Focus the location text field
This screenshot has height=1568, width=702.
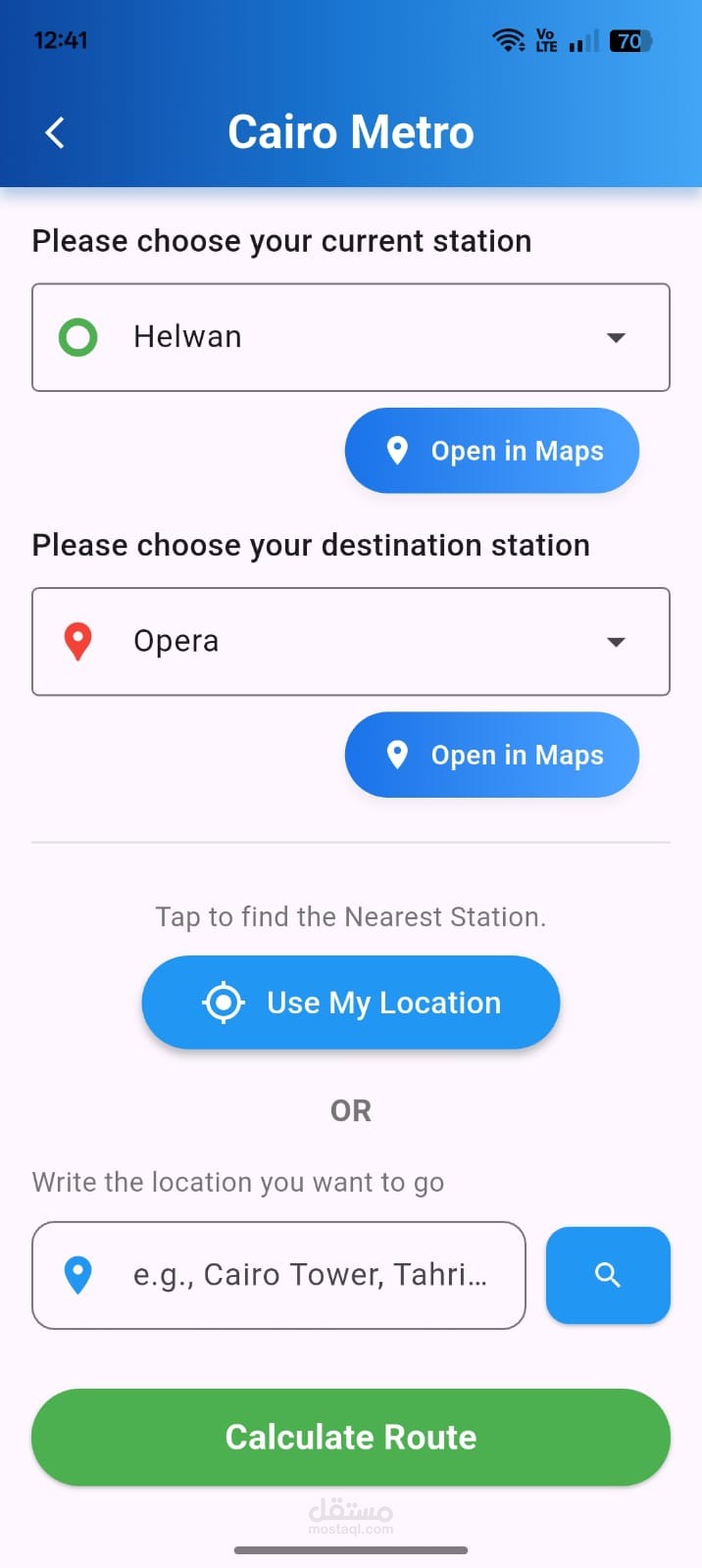tap(294, 1275)
